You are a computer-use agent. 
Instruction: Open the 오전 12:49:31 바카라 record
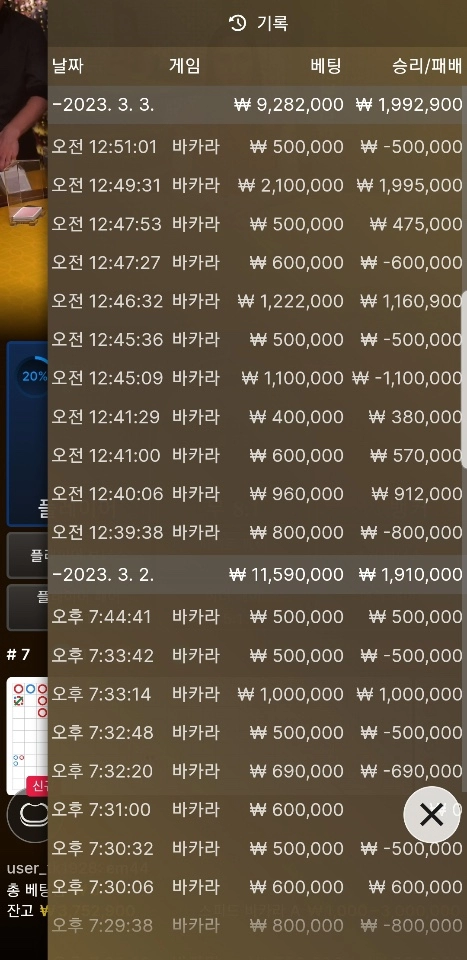coord(257,186)
